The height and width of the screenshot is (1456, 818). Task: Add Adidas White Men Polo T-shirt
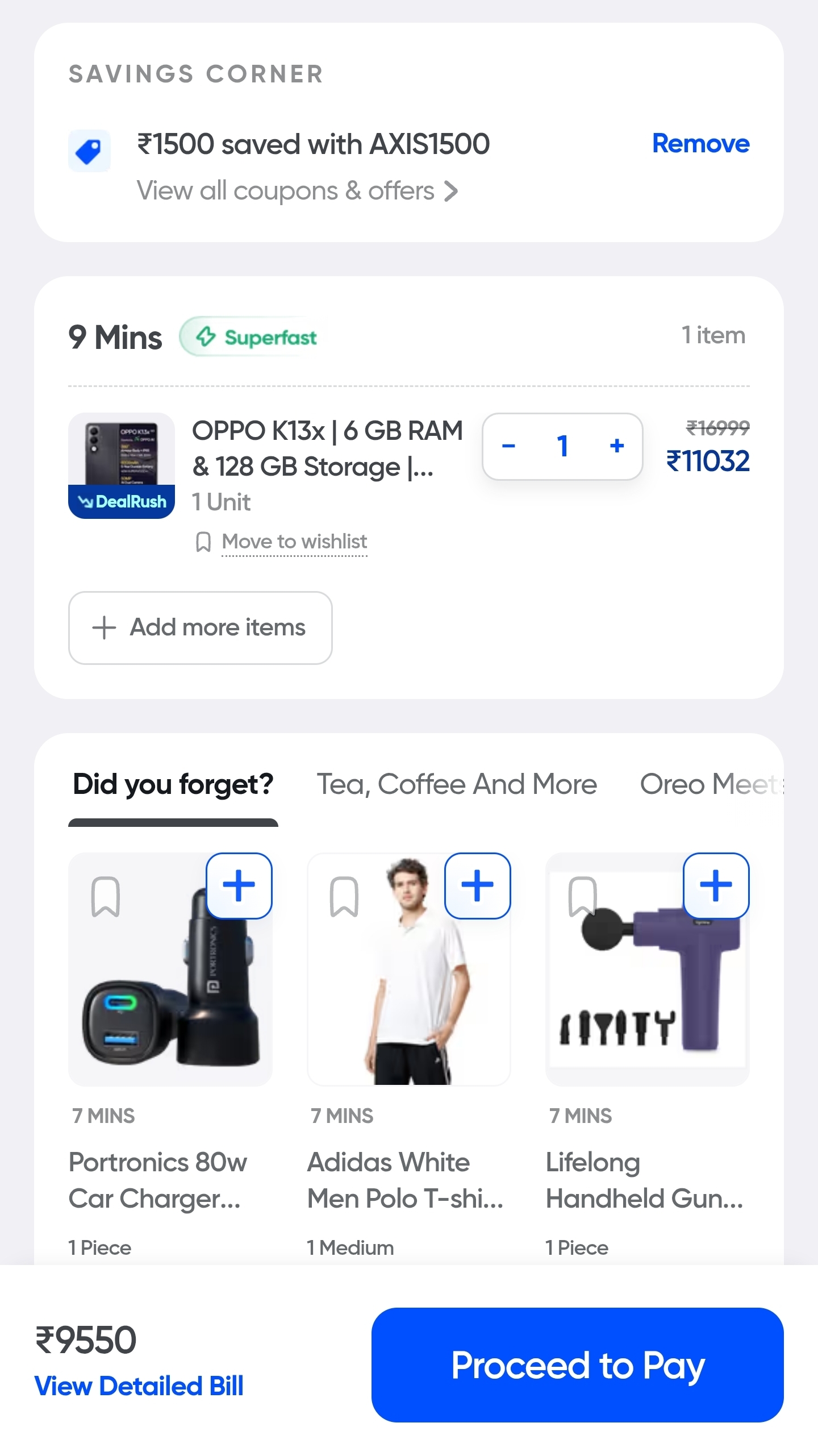[477, 885]
